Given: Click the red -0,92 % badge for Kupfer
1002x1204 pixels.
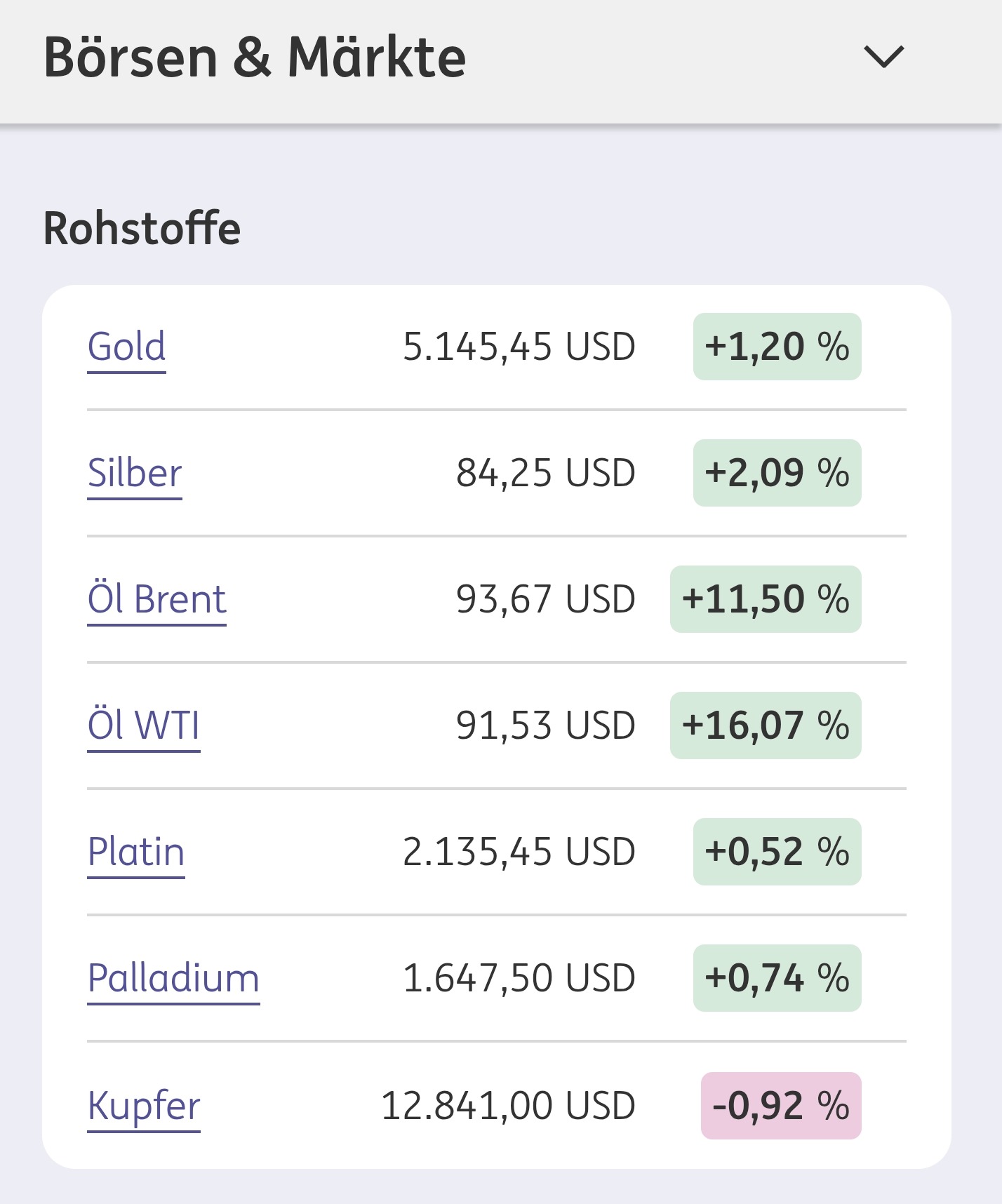Looking at the screenshot, I should 780,1104.
